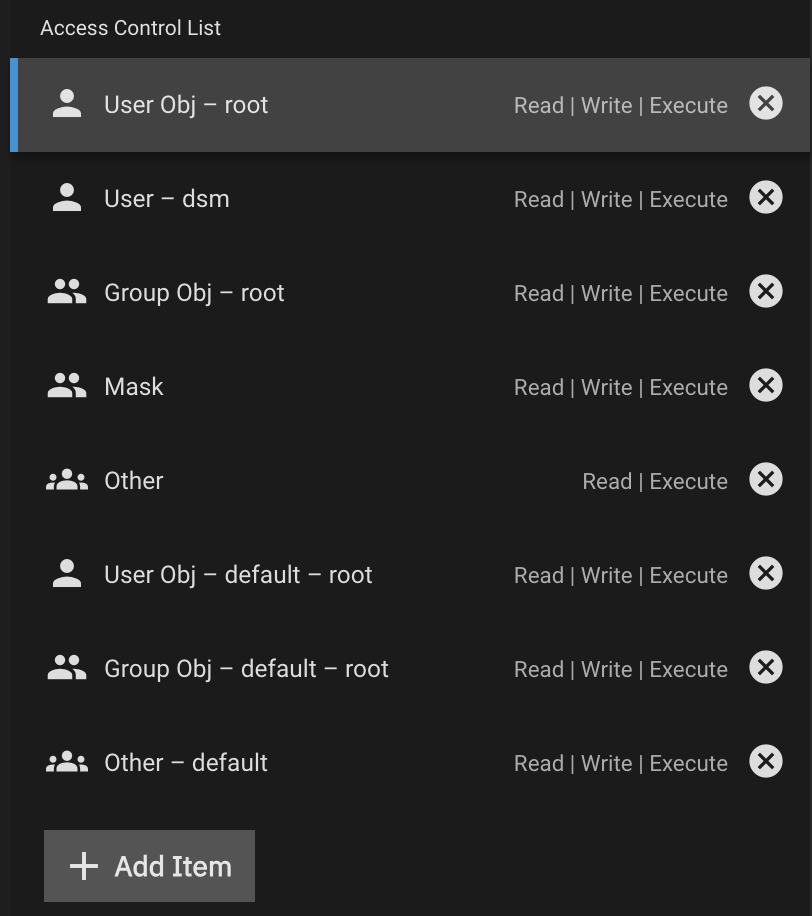The width and height of the screenshot is (812, 916).
Task: Remove Group Obj – default – root entry
Action: point(766,668)
